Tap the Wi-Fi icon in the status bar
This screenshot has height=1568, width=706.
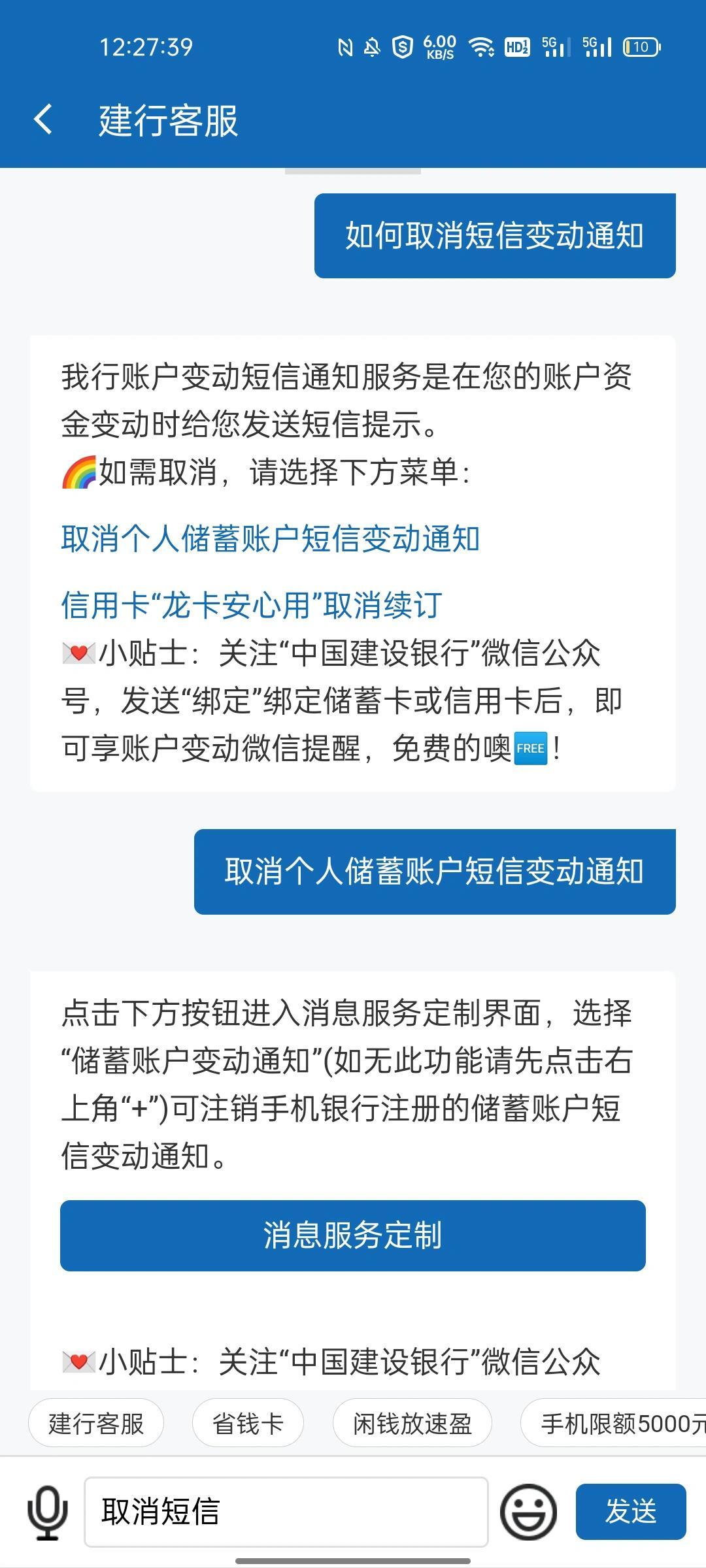click(482, 47)
